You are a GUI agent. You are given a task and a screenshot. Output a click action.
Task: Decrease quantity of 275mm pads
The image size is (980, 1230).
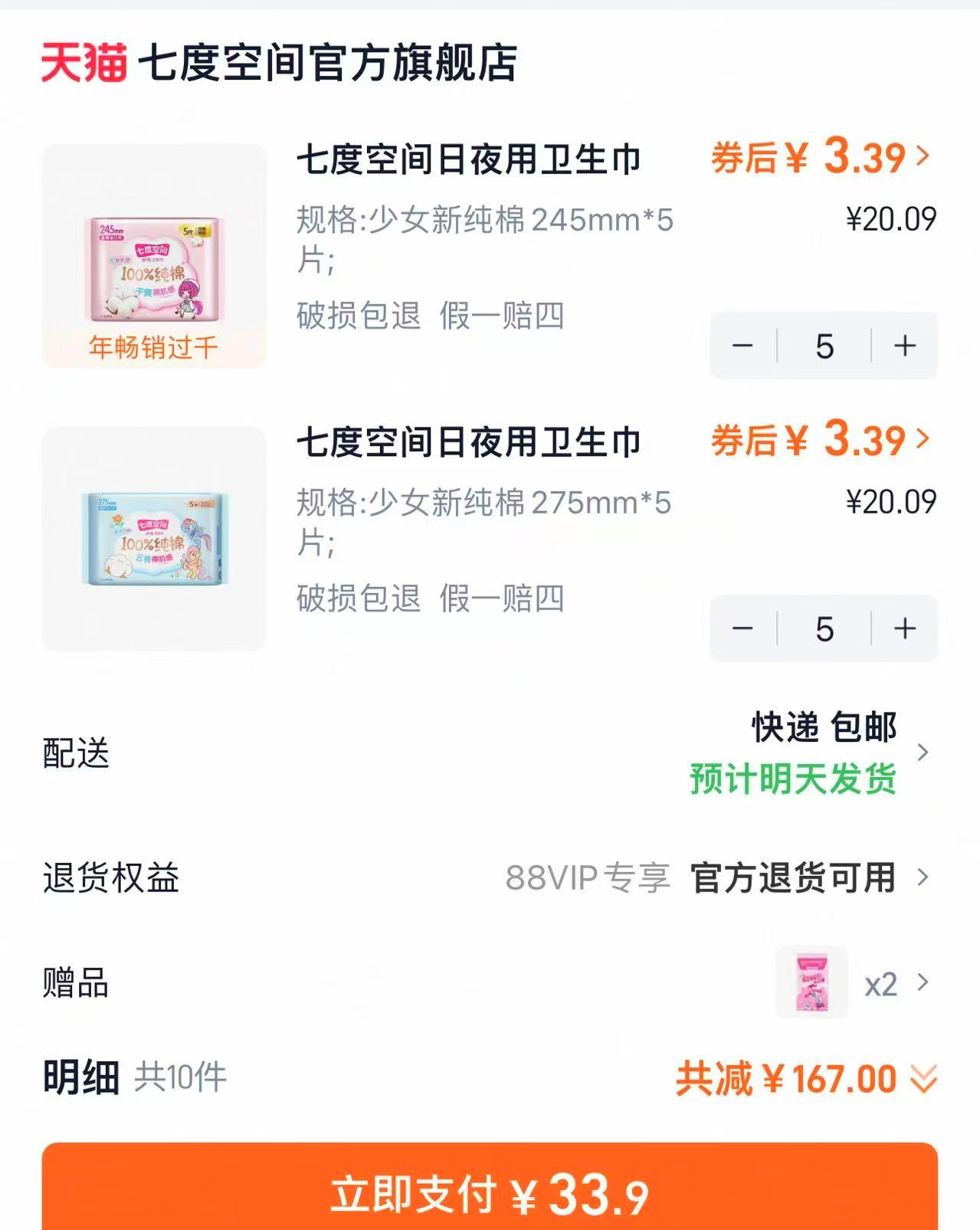point(742,628)
